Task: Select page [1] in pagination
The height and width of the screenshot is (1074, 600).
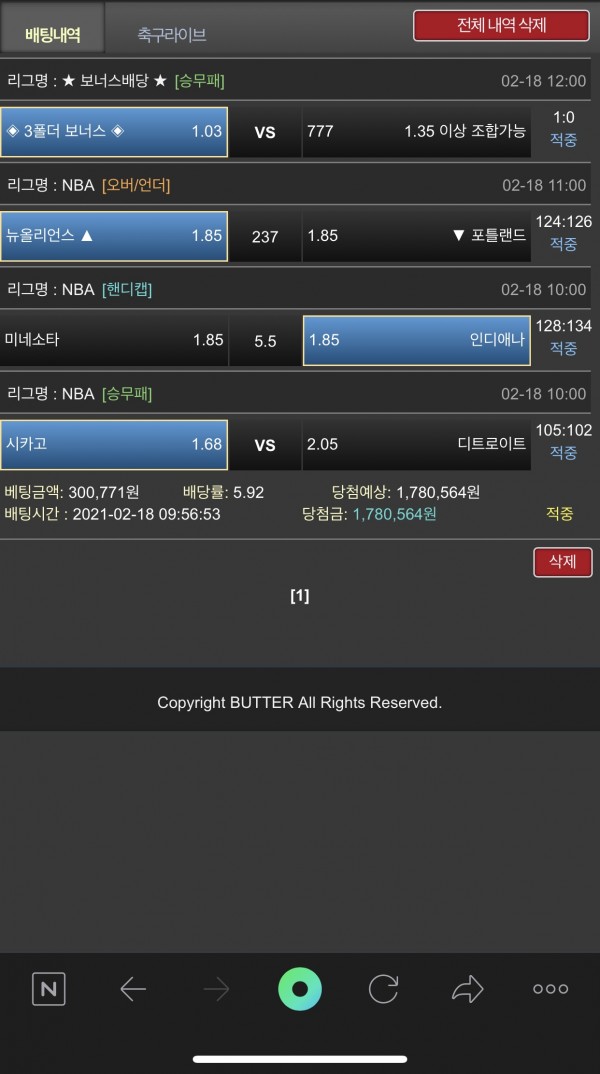Action: pos(299,596)
